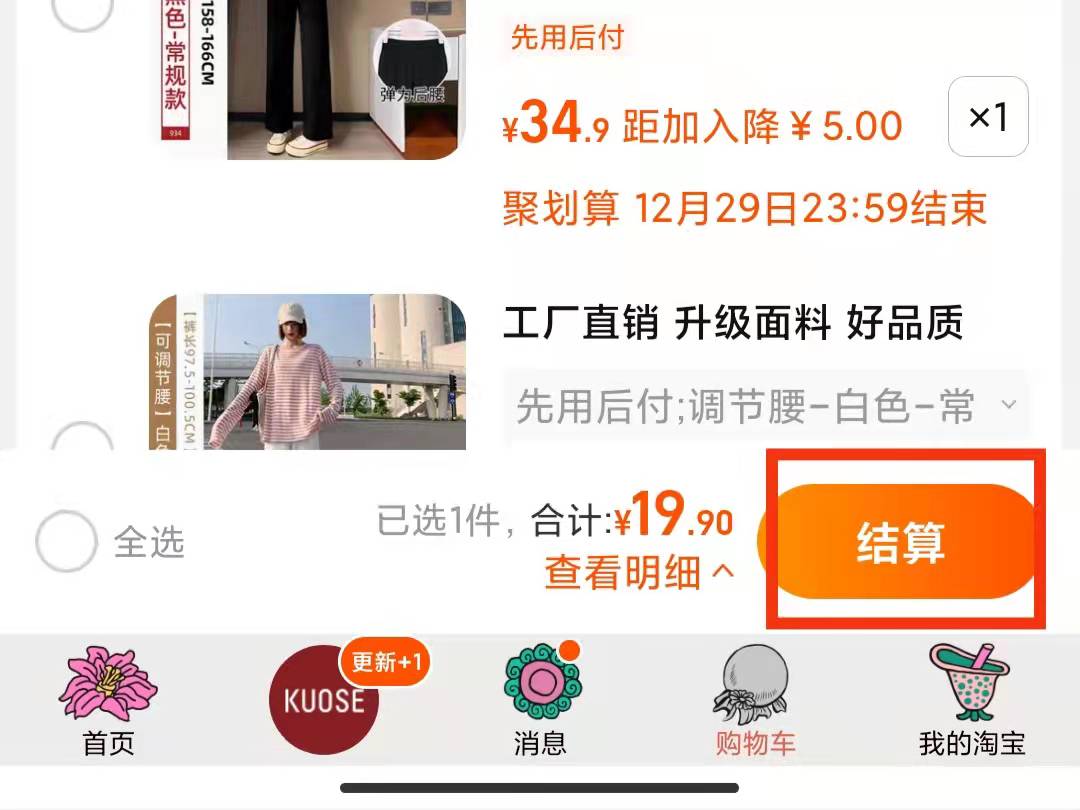Image resolution: width=1080 pixels, height=810 pixels.
Task: Select the checkbox beside the black pants item
Action: coord(82,10)
